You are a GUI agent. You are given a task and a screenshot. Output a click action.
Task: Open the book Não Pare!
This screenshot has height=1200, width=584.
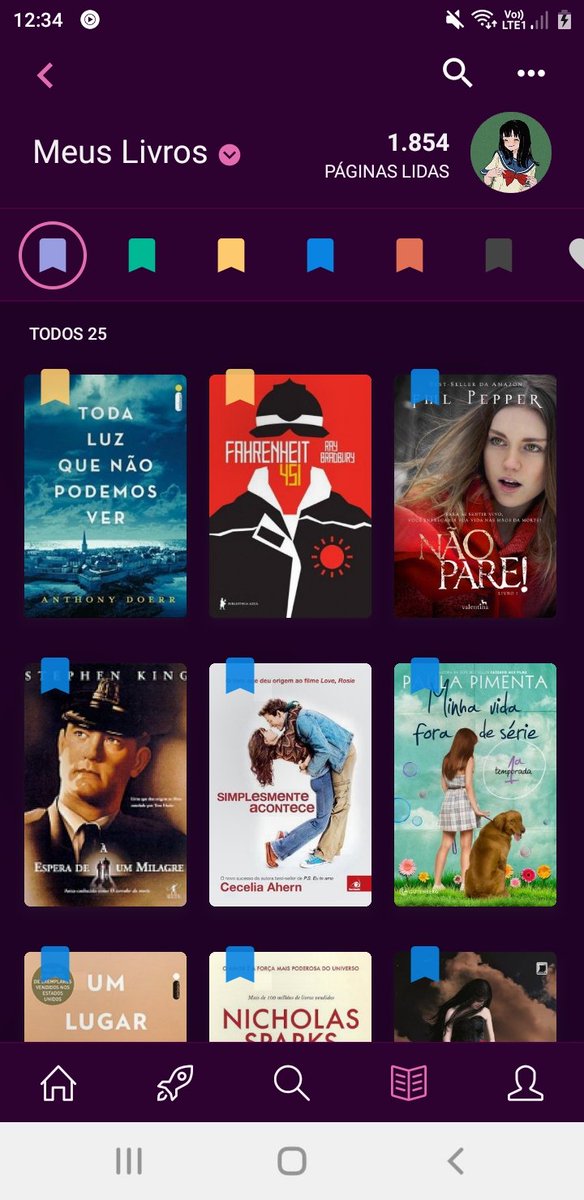475,496
